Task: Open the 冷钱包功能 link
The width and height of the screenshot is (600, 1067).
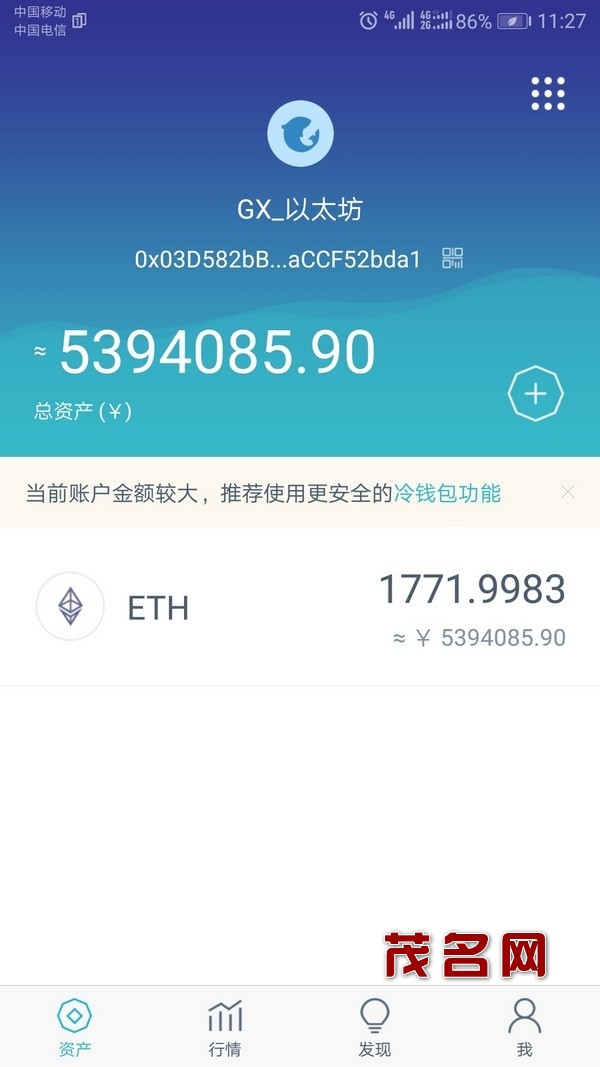Action: click(x=447, y=493)
